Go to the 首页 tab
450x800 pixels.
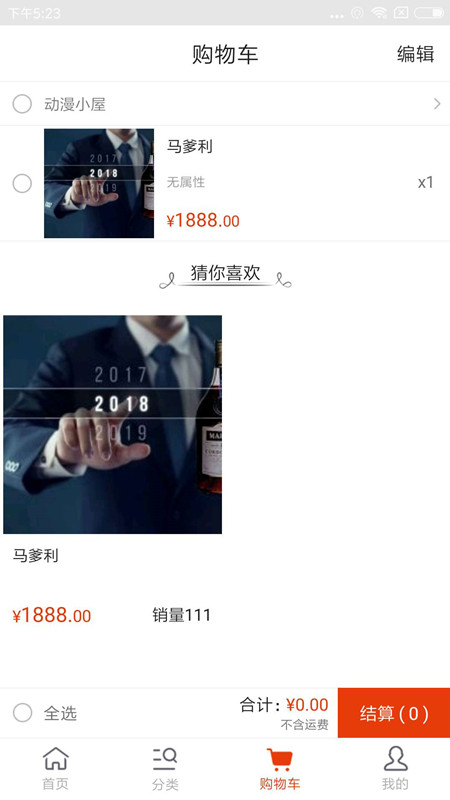tap(56, 768)
